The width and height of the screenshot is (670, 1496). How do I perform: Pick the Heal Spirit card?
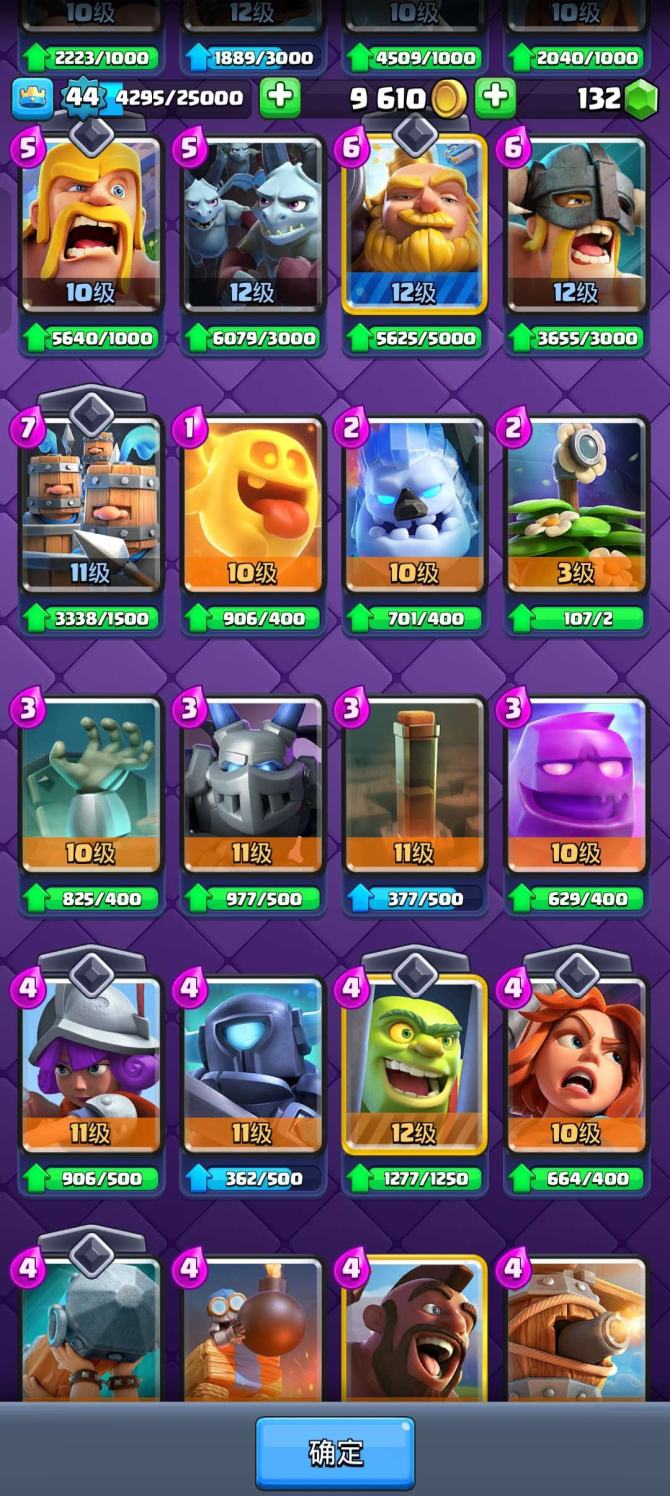click(253, 505)
